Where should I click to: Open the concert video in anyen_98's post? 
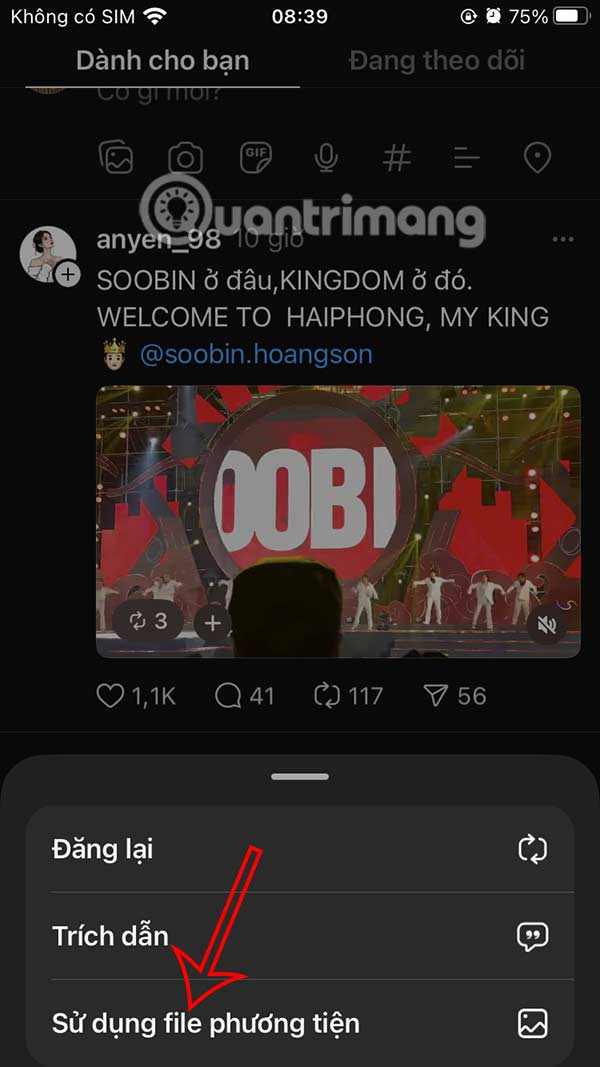[x=338, y=500]
